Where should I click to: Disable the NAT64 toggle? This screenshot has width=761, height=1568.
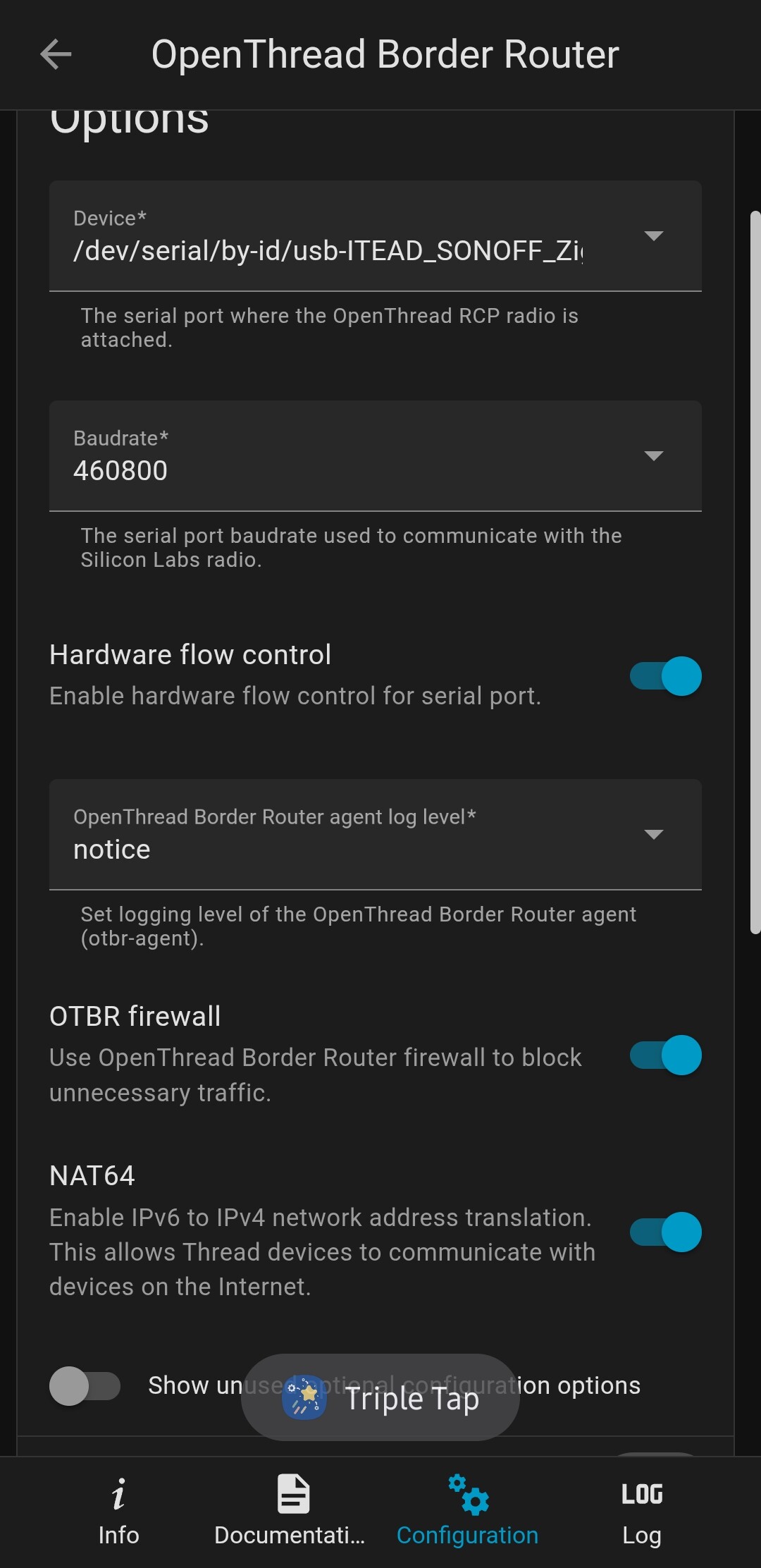(665, 1232)
